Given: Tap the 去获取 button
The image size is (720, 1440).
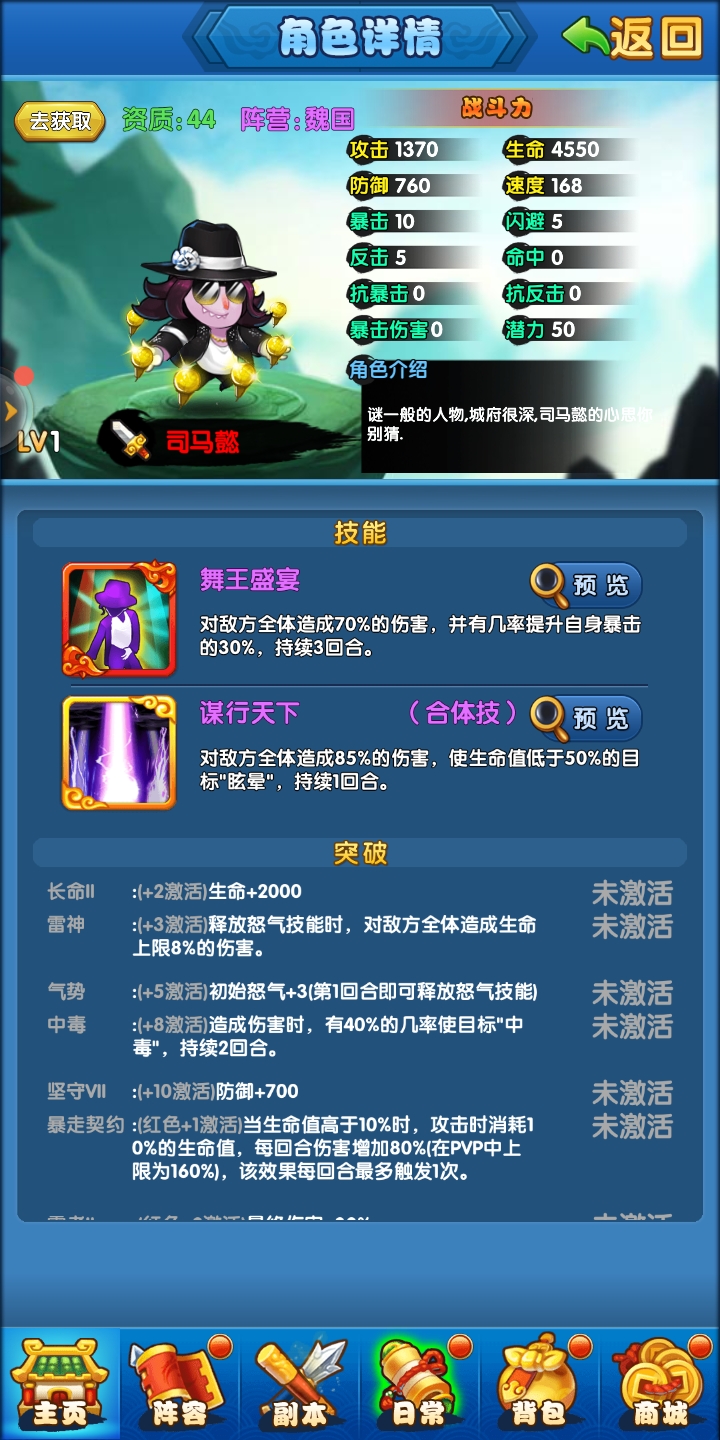Looking at the screenshot, I should [59, 121].
